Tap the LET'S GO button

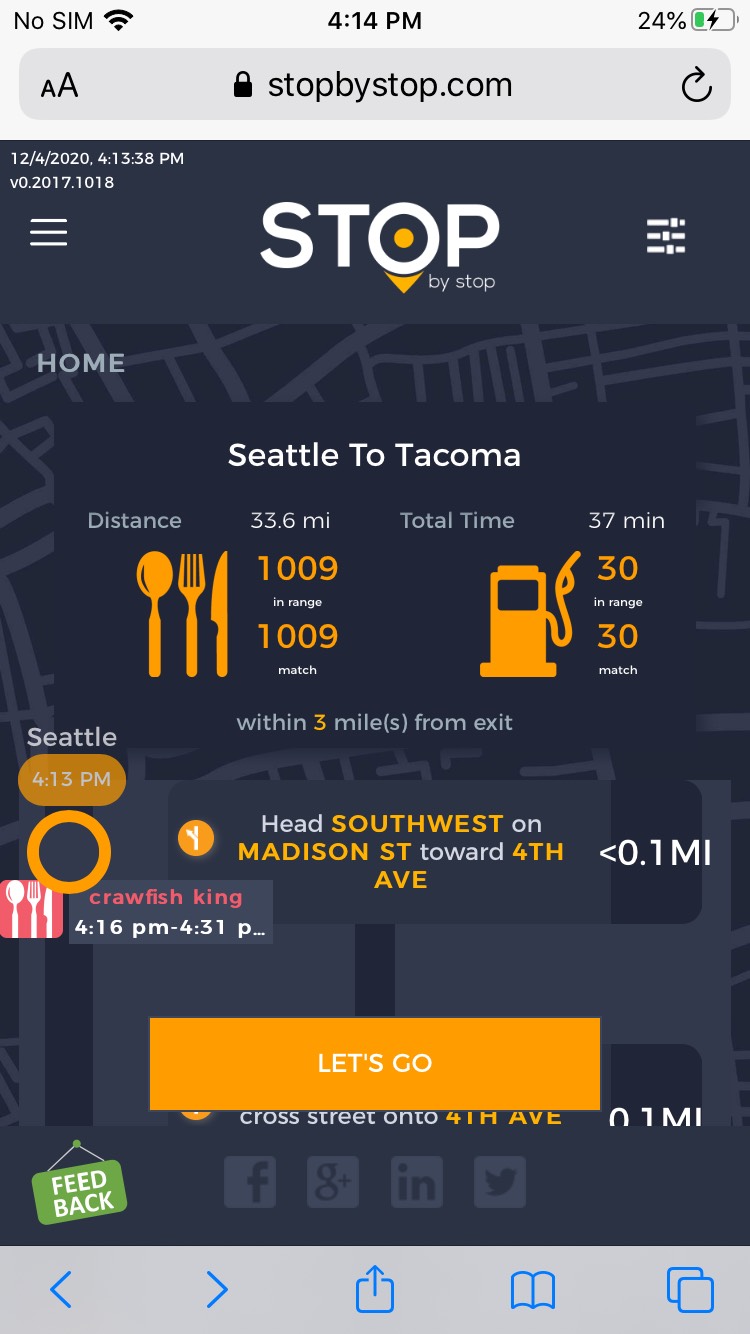(375, 1063)
